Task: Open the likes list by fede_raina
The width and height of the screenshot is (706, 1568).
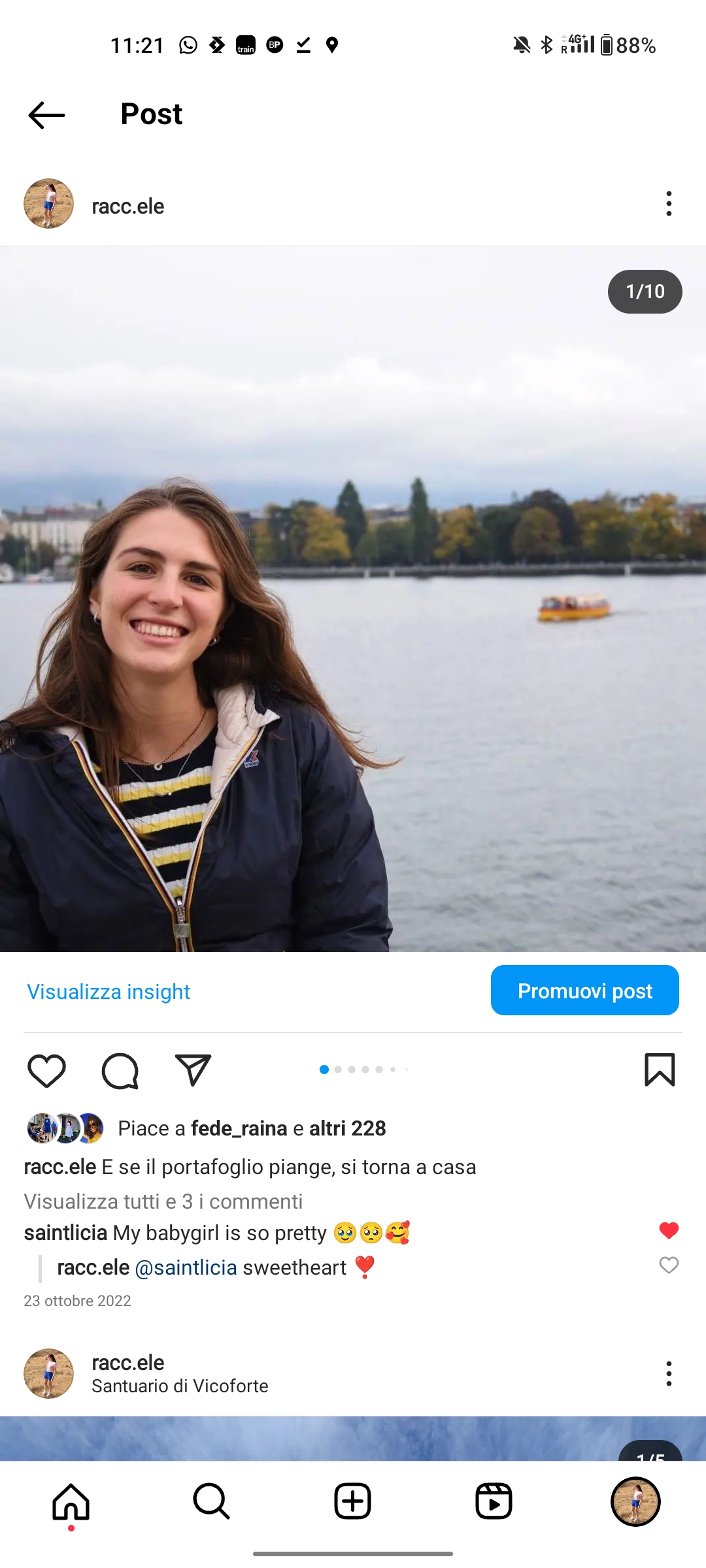Action: click(x=239, y=1128)
